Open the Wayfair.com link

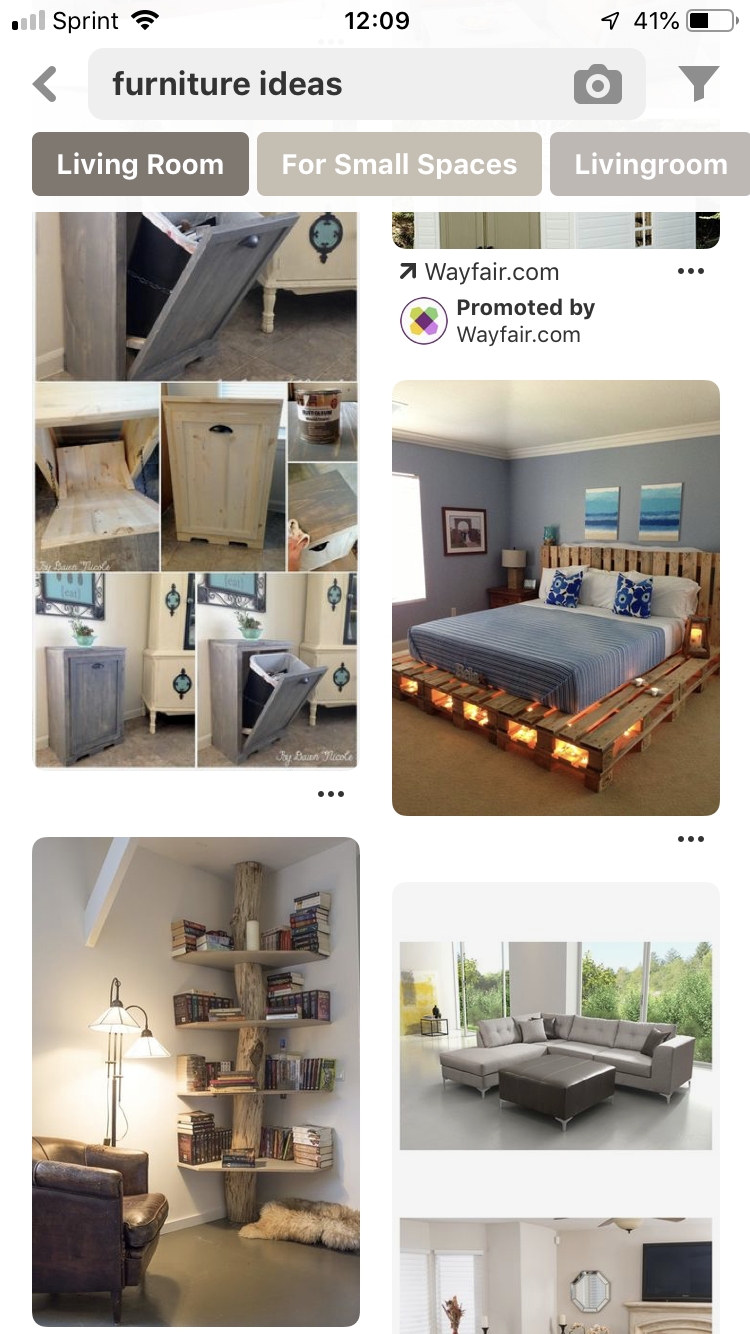pos(491,271)
